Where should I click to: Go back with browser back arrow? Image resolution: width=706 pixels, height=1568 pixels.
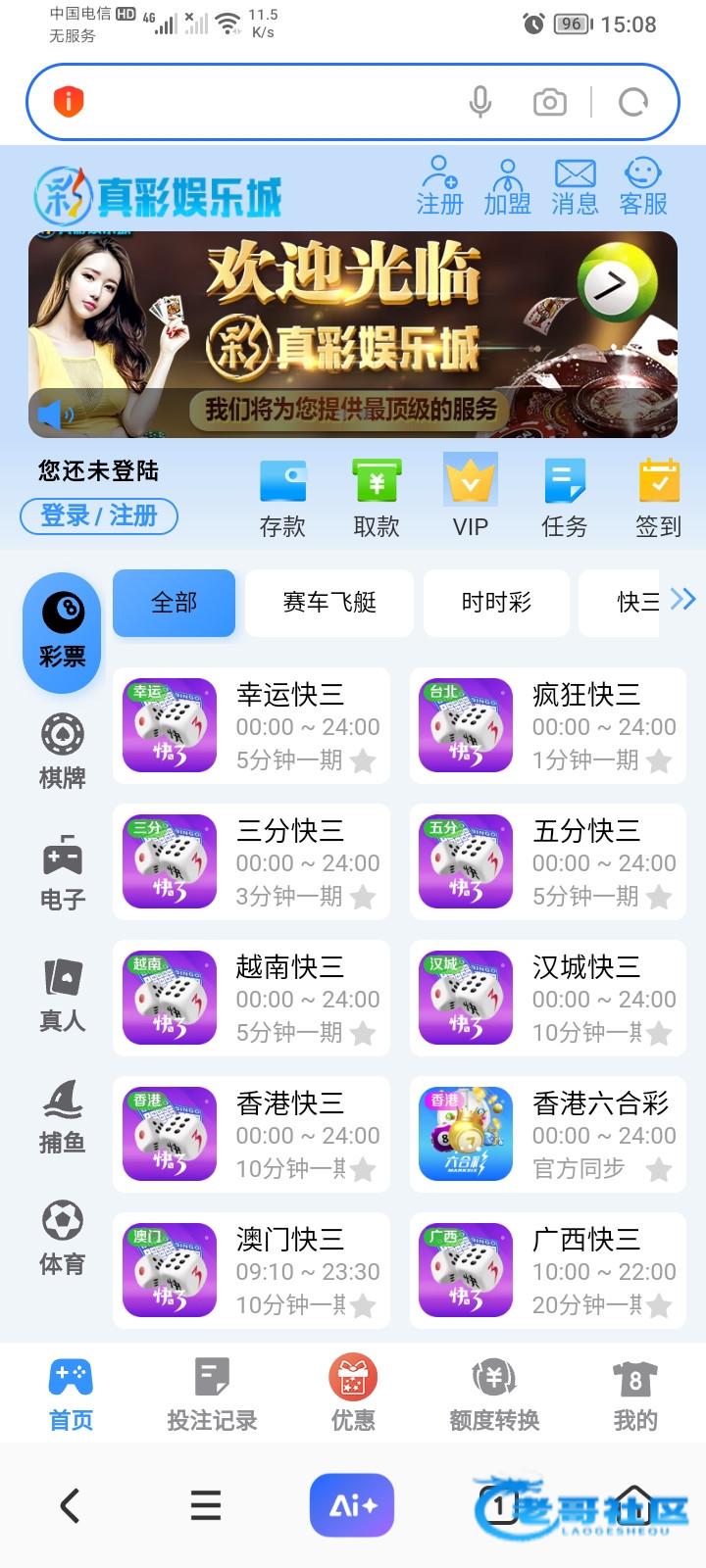(70, 1505)
